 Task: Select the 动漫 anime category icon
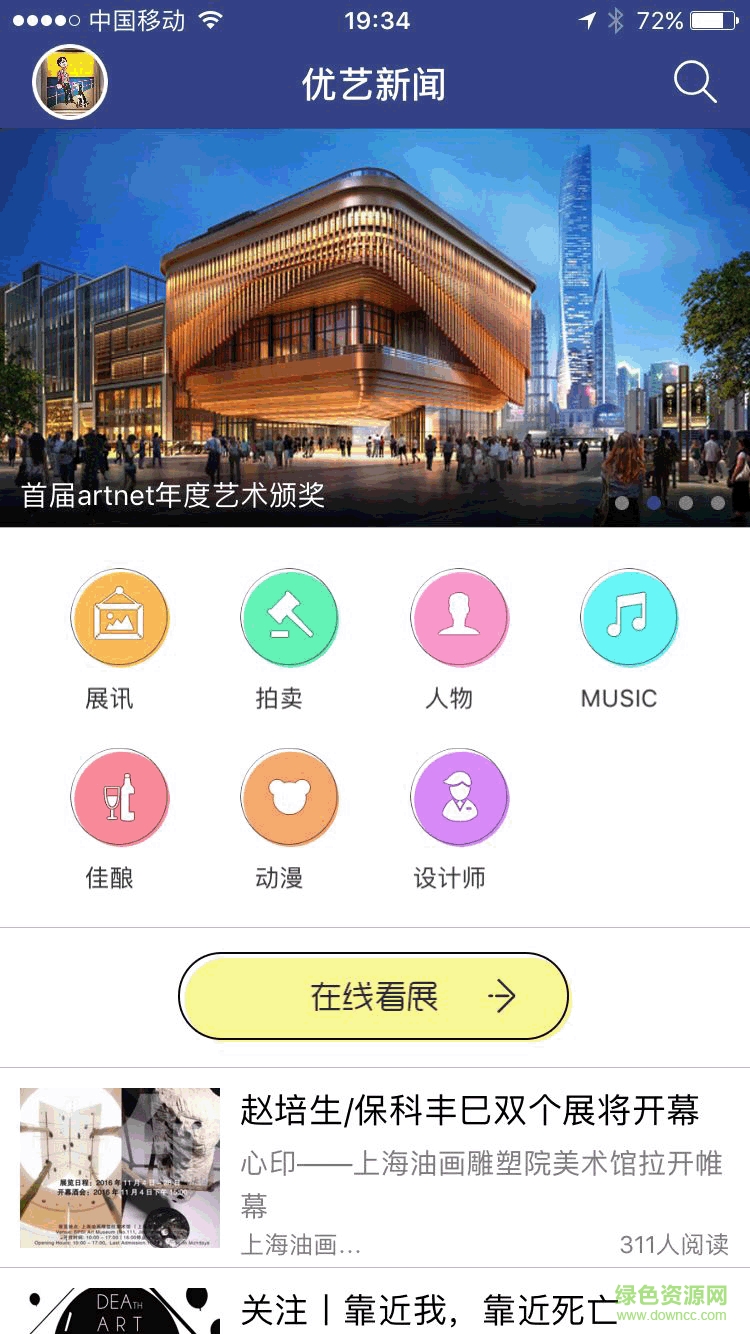pos(289,797)
